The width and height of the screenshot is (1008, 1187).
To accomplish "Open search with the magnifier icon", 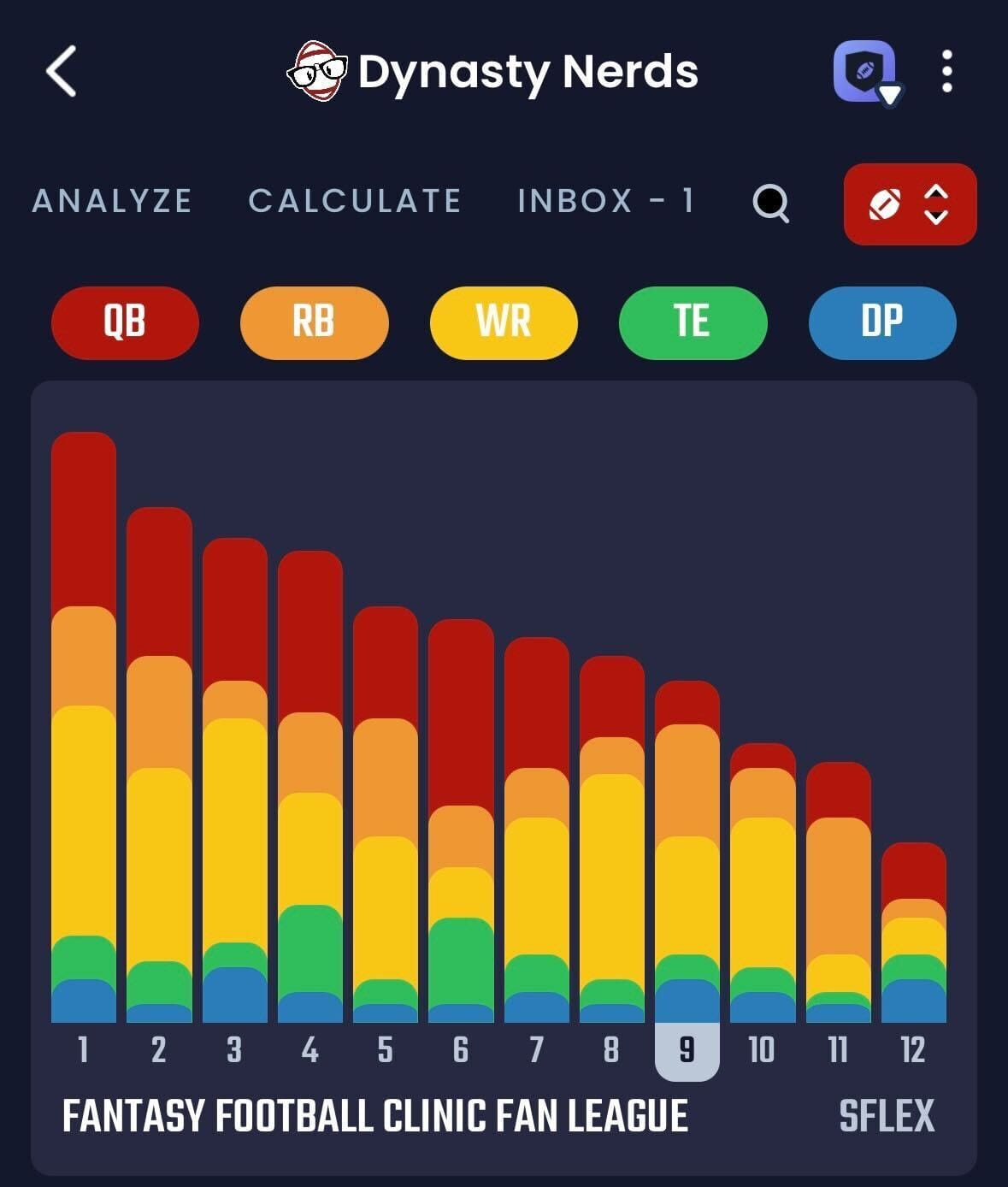I will 771,204.
